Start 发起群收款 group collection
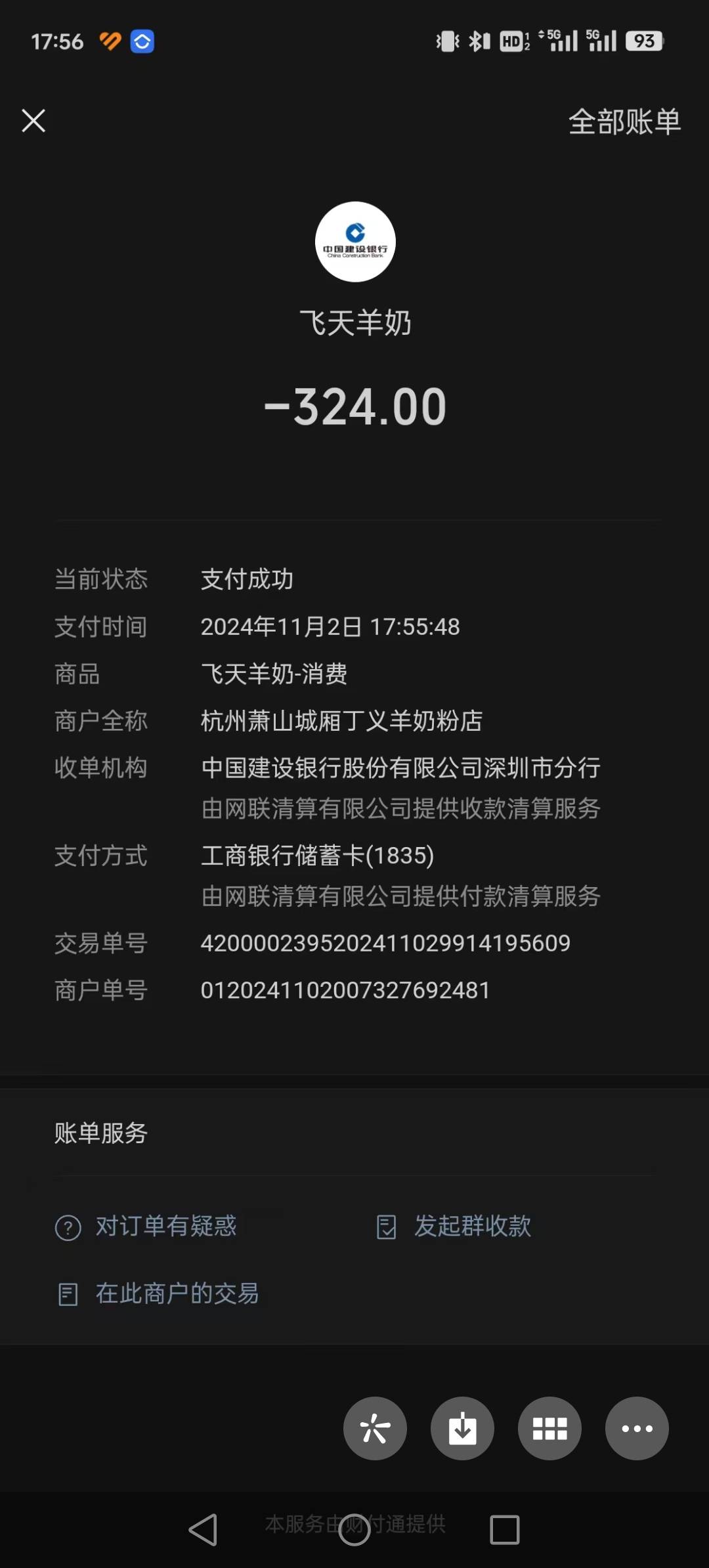 (471, 1226)
